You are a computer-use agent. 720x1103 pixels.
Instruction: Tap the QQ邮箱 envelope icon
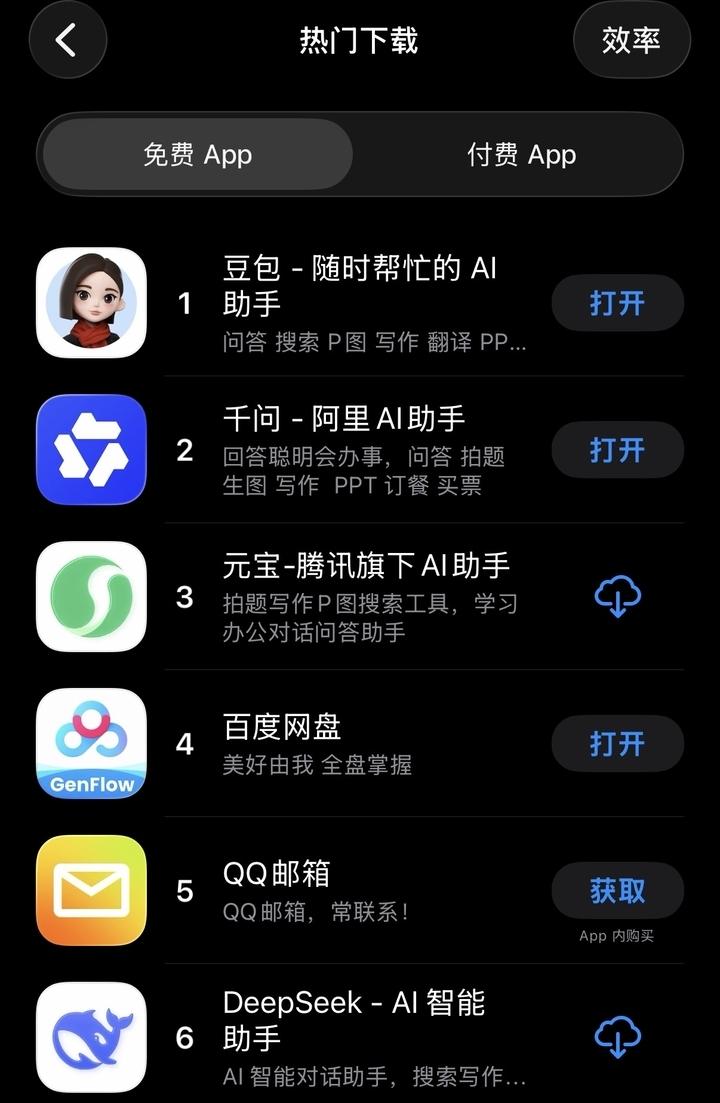tap(91, 890)
